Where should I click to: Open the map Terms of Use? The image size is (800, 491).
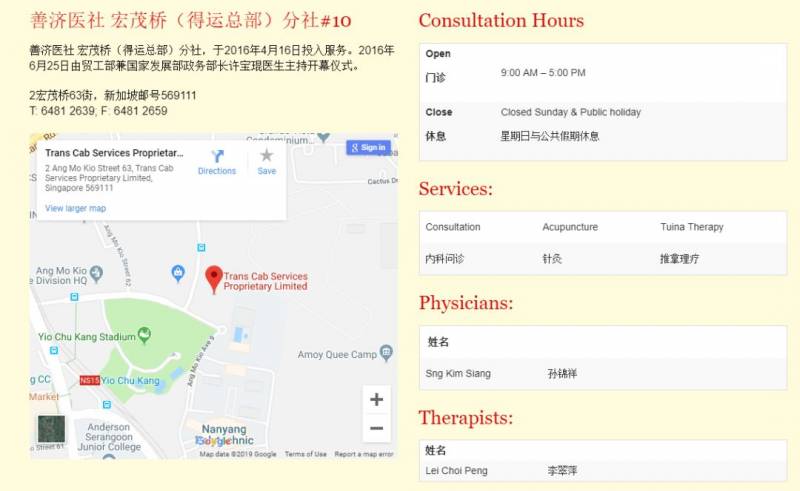point(305,454)
